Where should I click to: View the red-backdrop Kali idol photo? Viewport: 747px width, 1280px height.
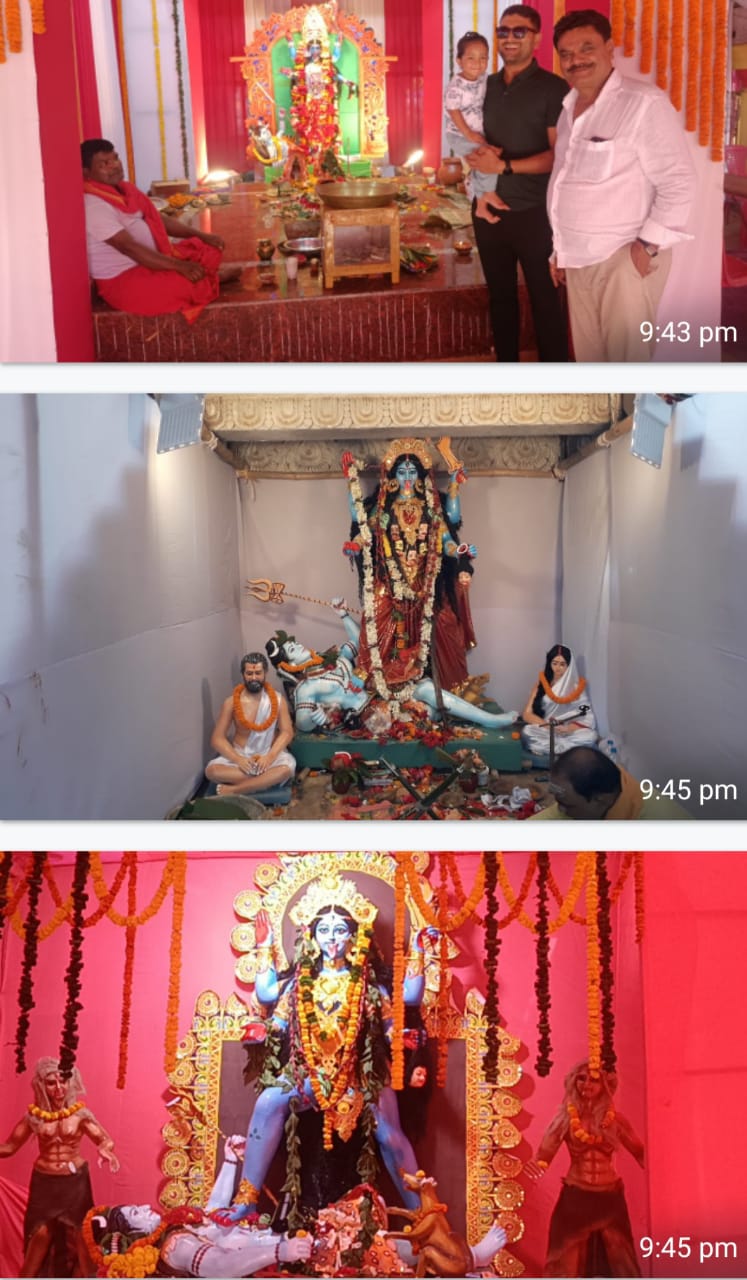click(x=373, y=1064)
